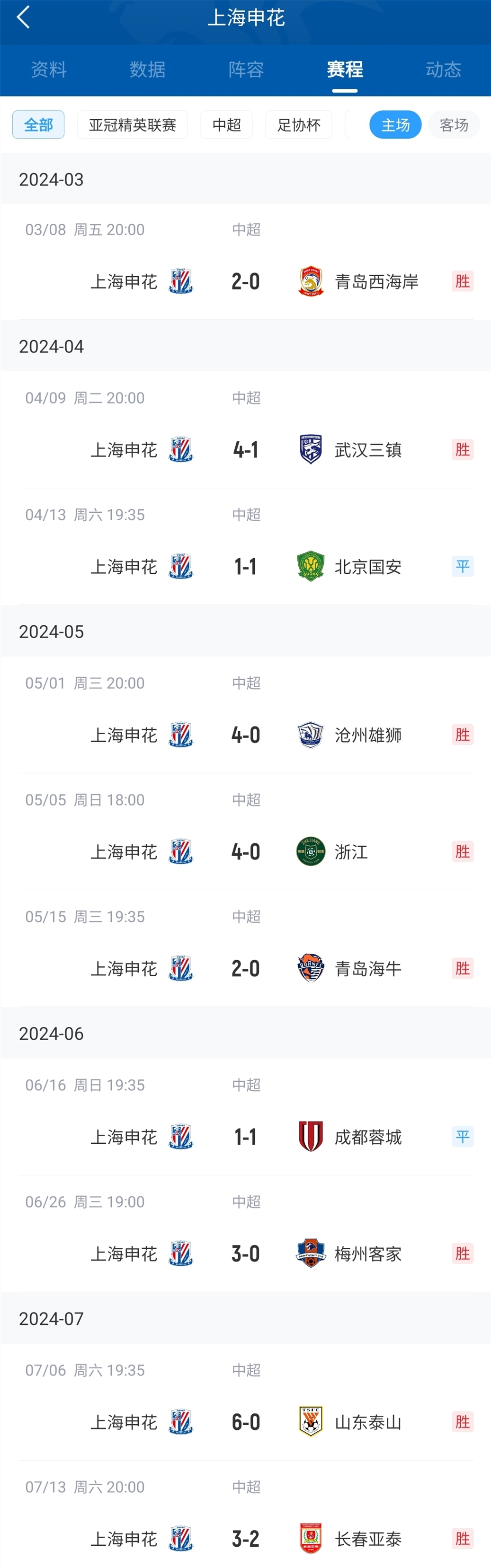Image resolution: width=491 pixels, height=1568 pixels.
Task: Open the 6-0 match against 山东泰山
Action: (x=245, y=1422)
